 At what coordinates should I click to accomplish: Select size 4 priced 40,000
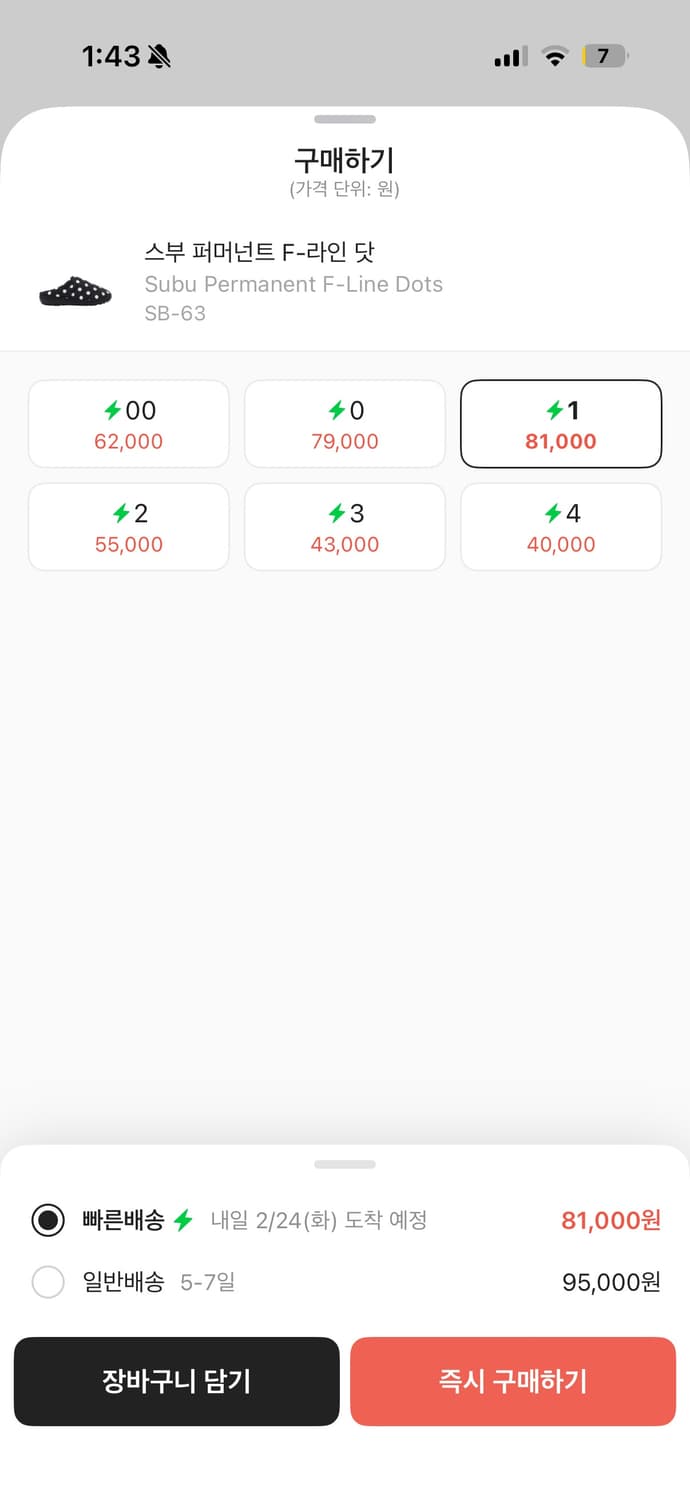561,527
